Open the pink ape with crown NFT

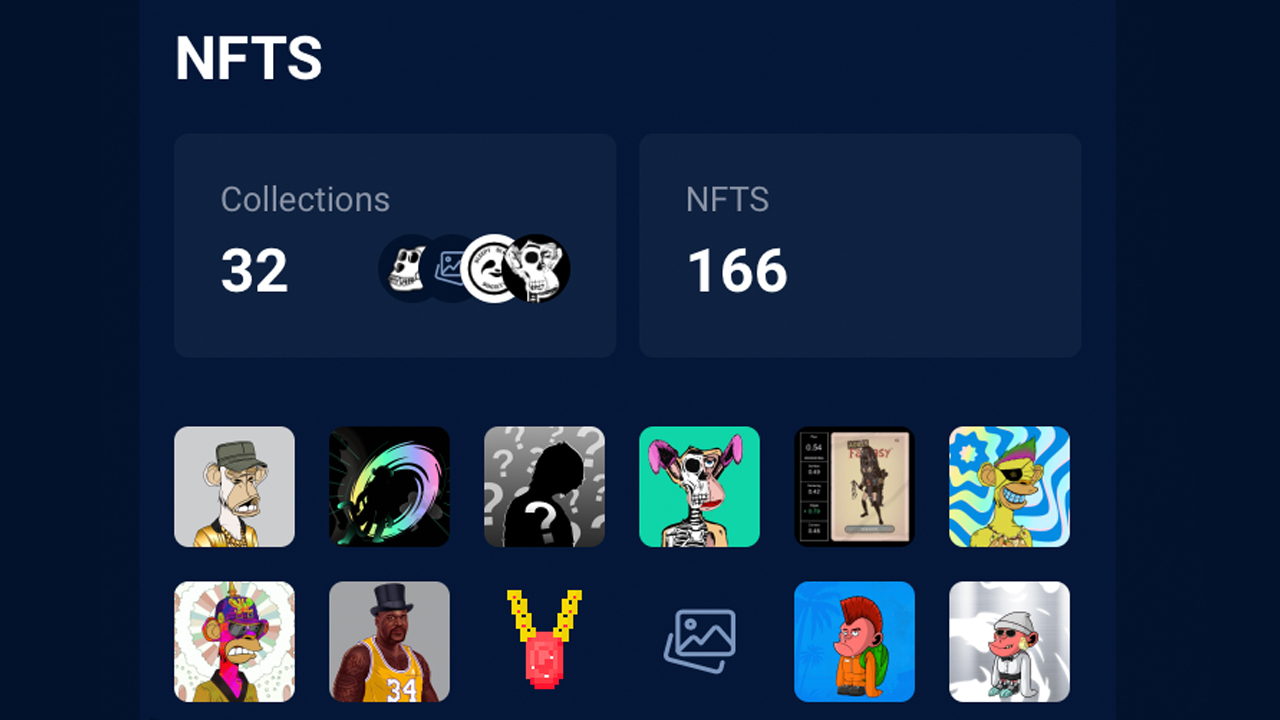[234, 642]
